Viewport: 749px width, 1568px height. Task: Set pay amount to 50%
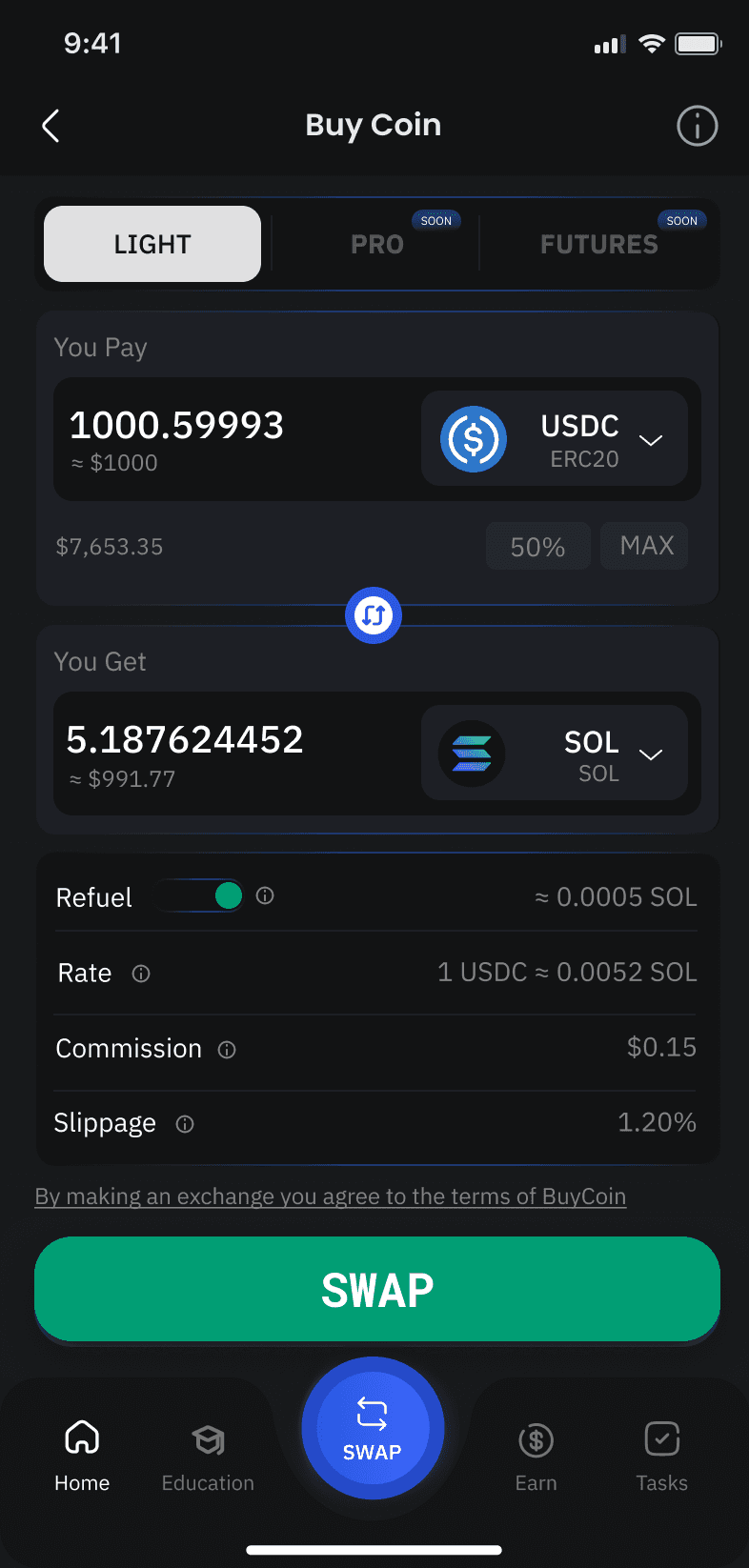[537, 547]
